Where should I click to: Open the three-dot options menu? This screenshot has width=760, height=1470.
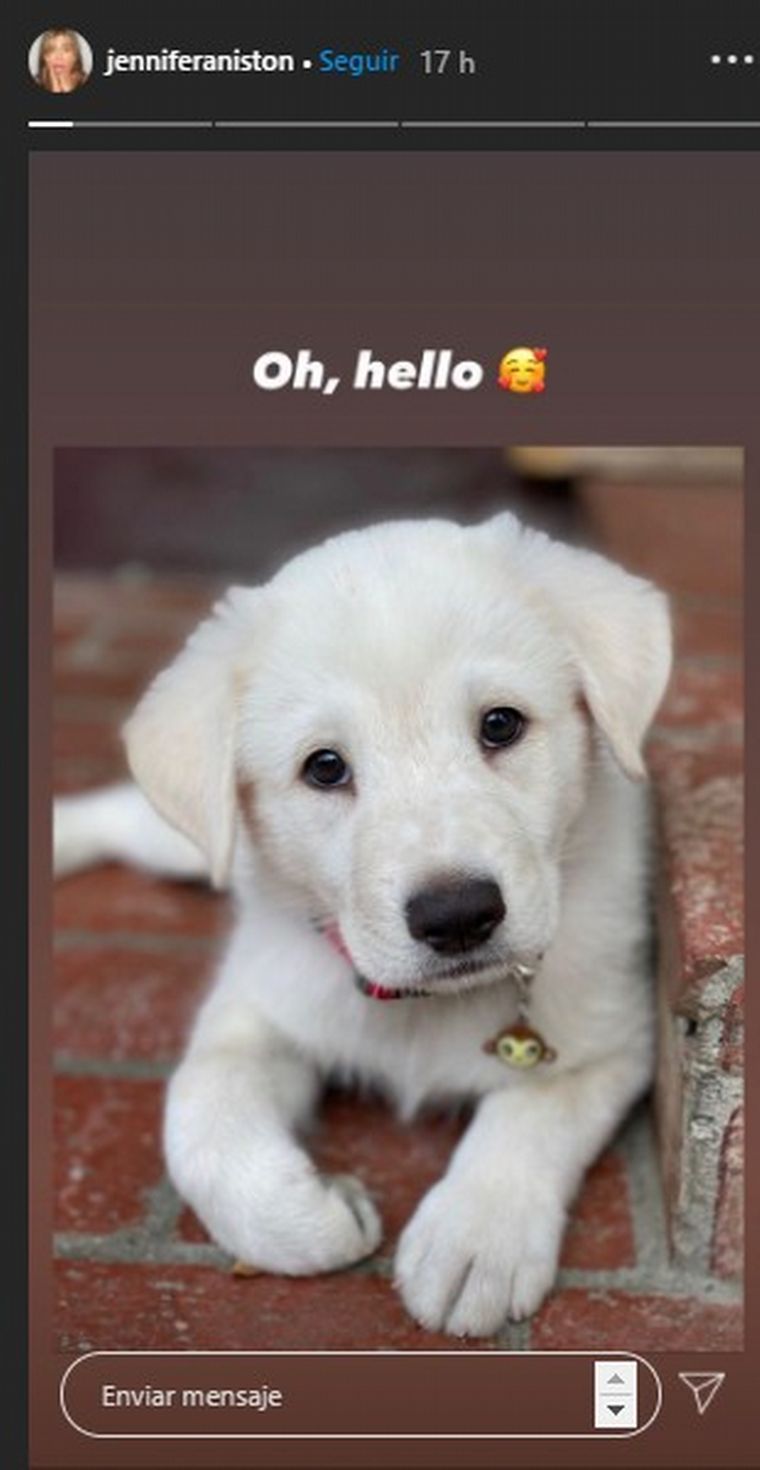coord(731,61)
